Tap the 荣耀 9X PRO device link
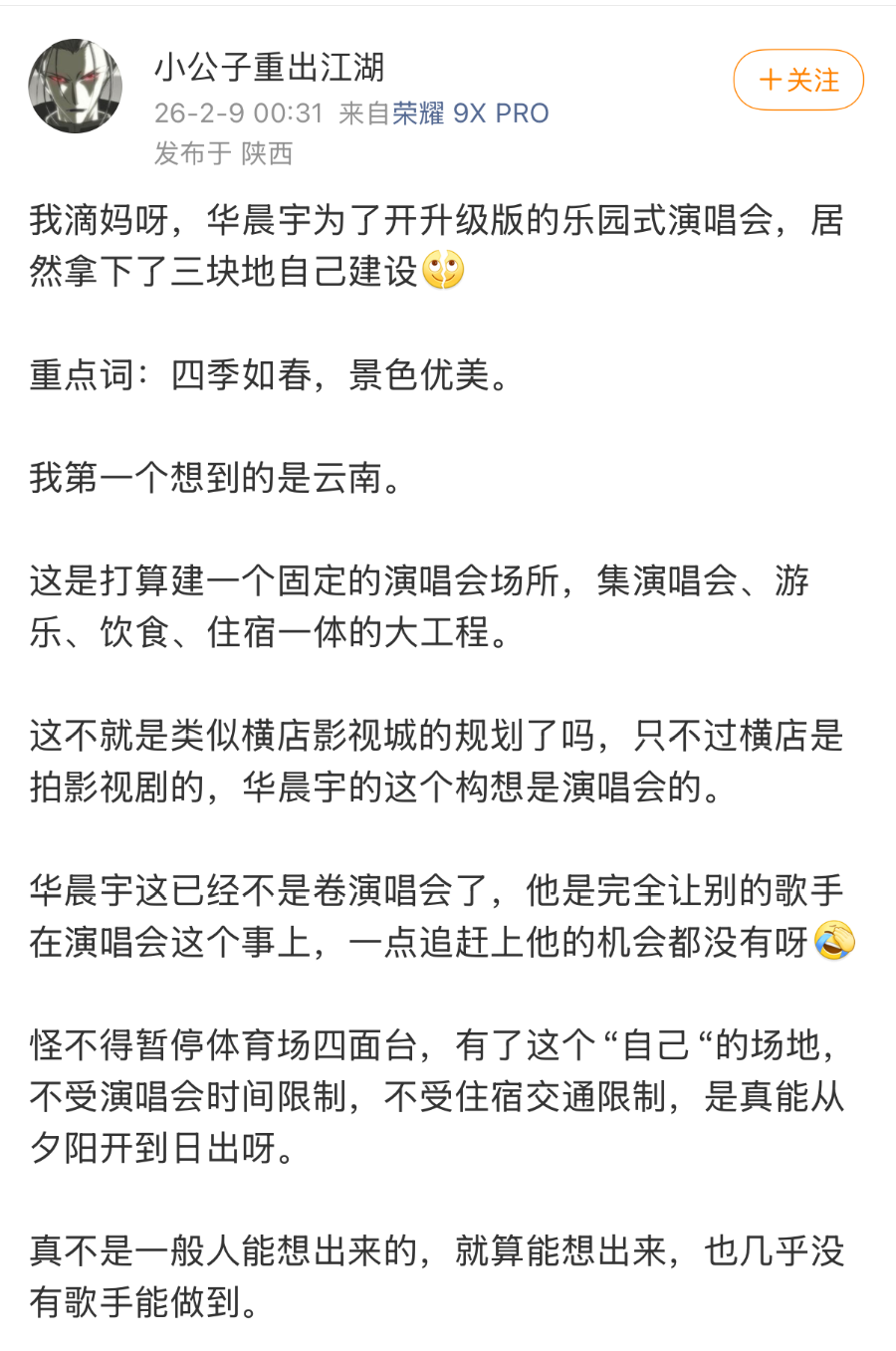The height and width of the screenshot is (1351, 896). [470, 113]
